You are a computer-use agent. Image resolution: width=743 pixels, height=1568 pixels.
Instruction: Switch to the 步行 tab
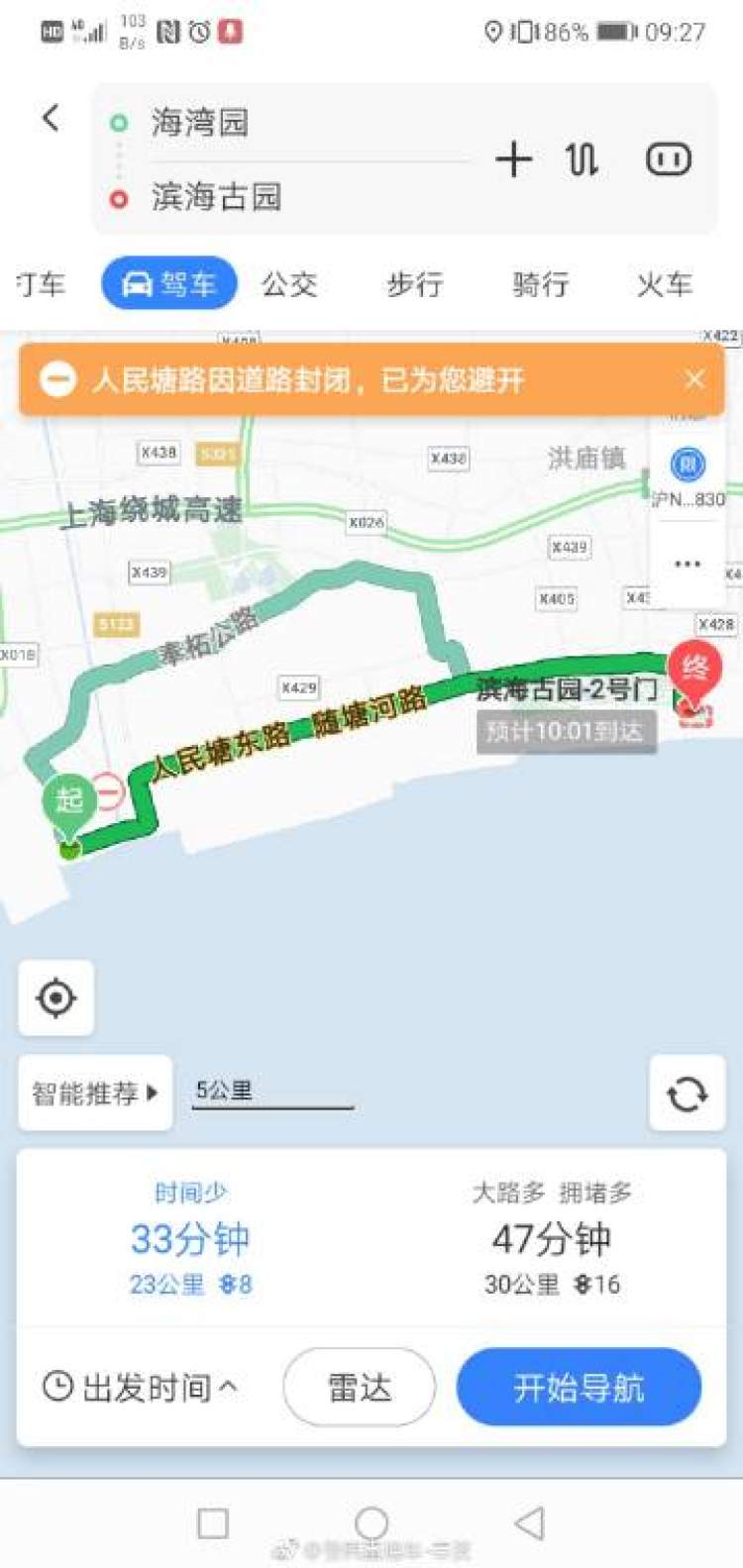(x=414, y=284)
